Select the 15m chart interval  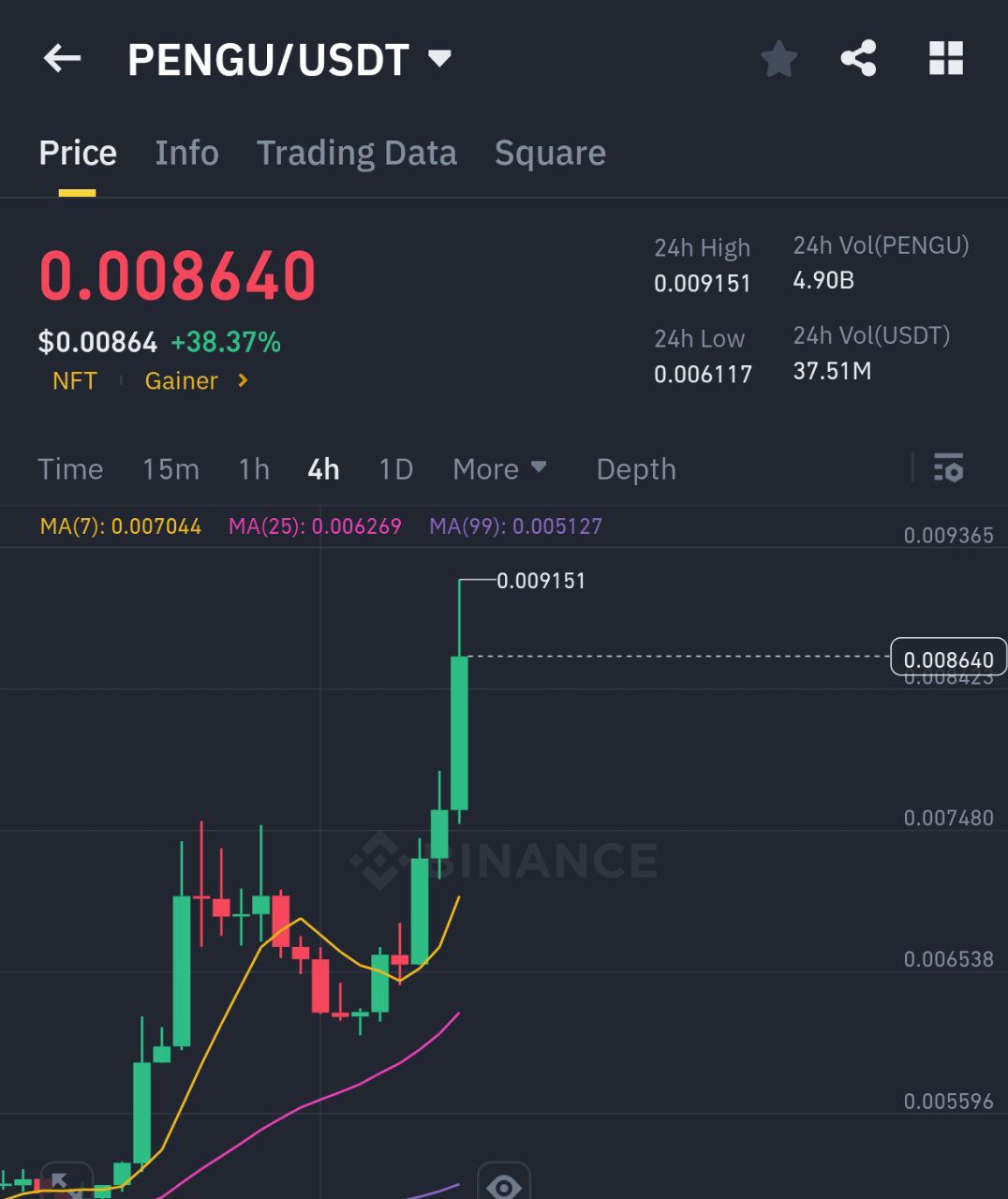point(170,469)
